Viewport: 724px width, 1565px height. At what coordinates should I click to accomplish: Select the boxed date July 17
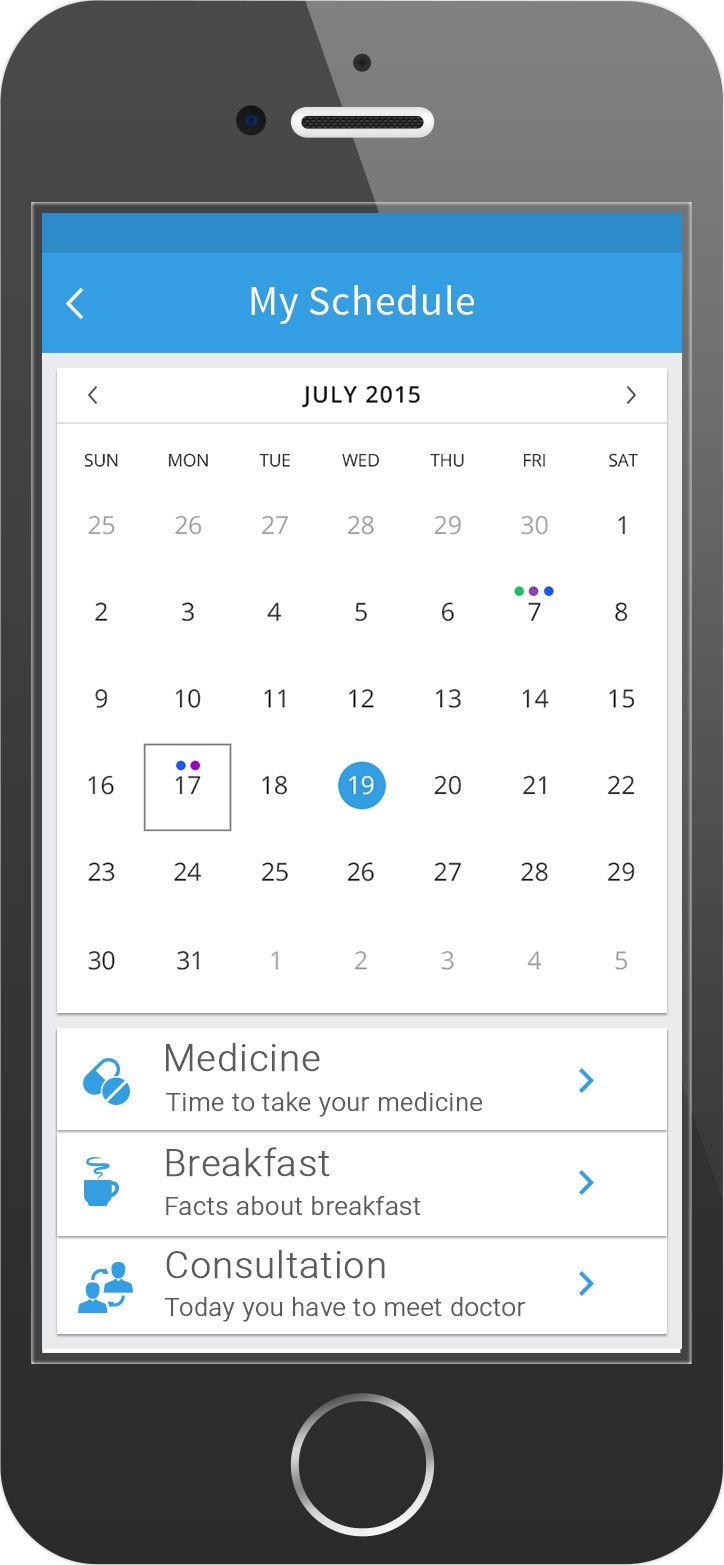click(x=188, y=787)
